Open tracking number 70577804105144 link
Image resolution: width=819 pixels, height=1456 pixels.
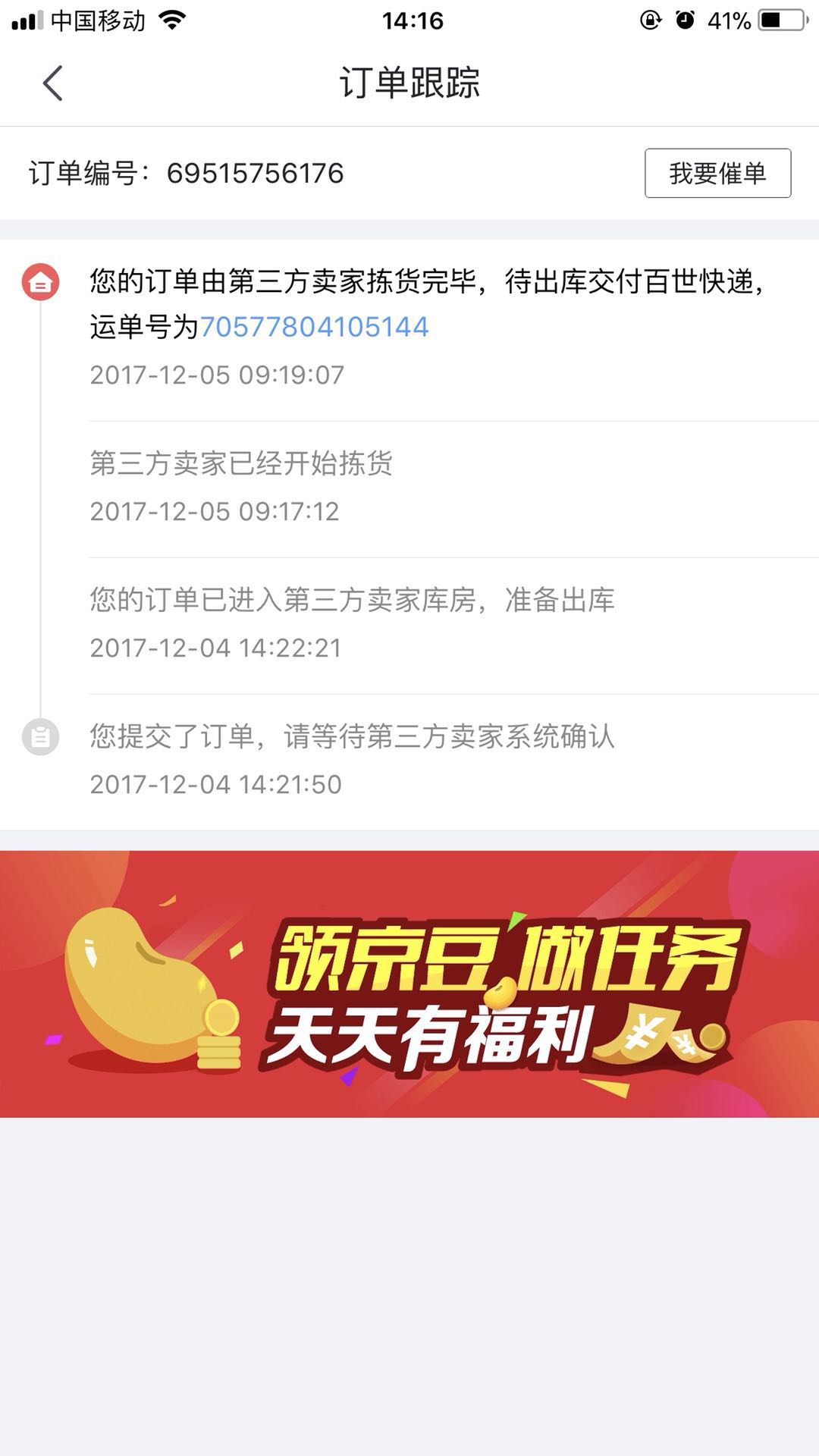point(314,327)
